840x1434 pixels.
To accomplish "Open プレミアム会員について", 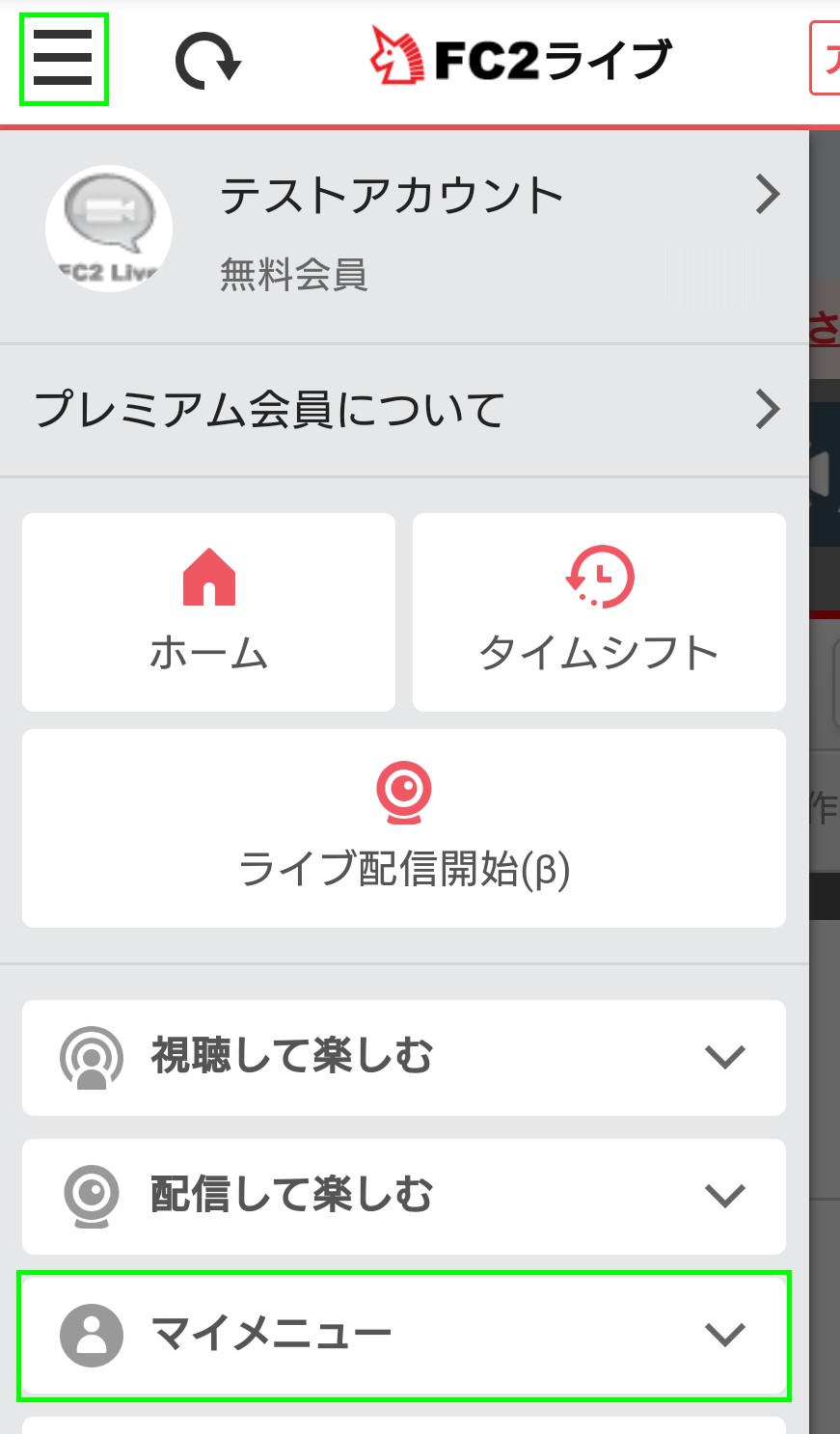I will click(405, 410).
